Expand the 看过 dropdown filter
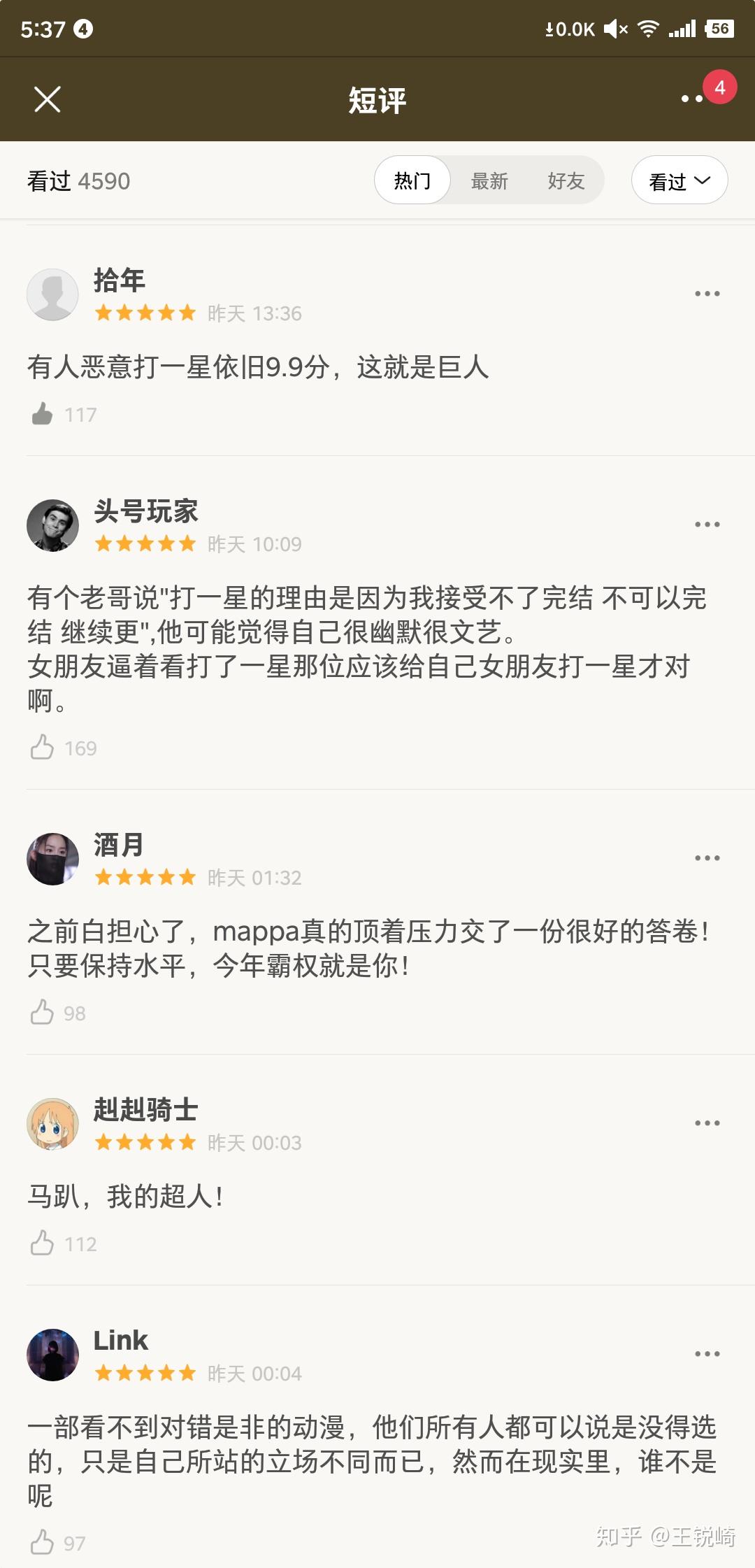 tap(679, 180)
